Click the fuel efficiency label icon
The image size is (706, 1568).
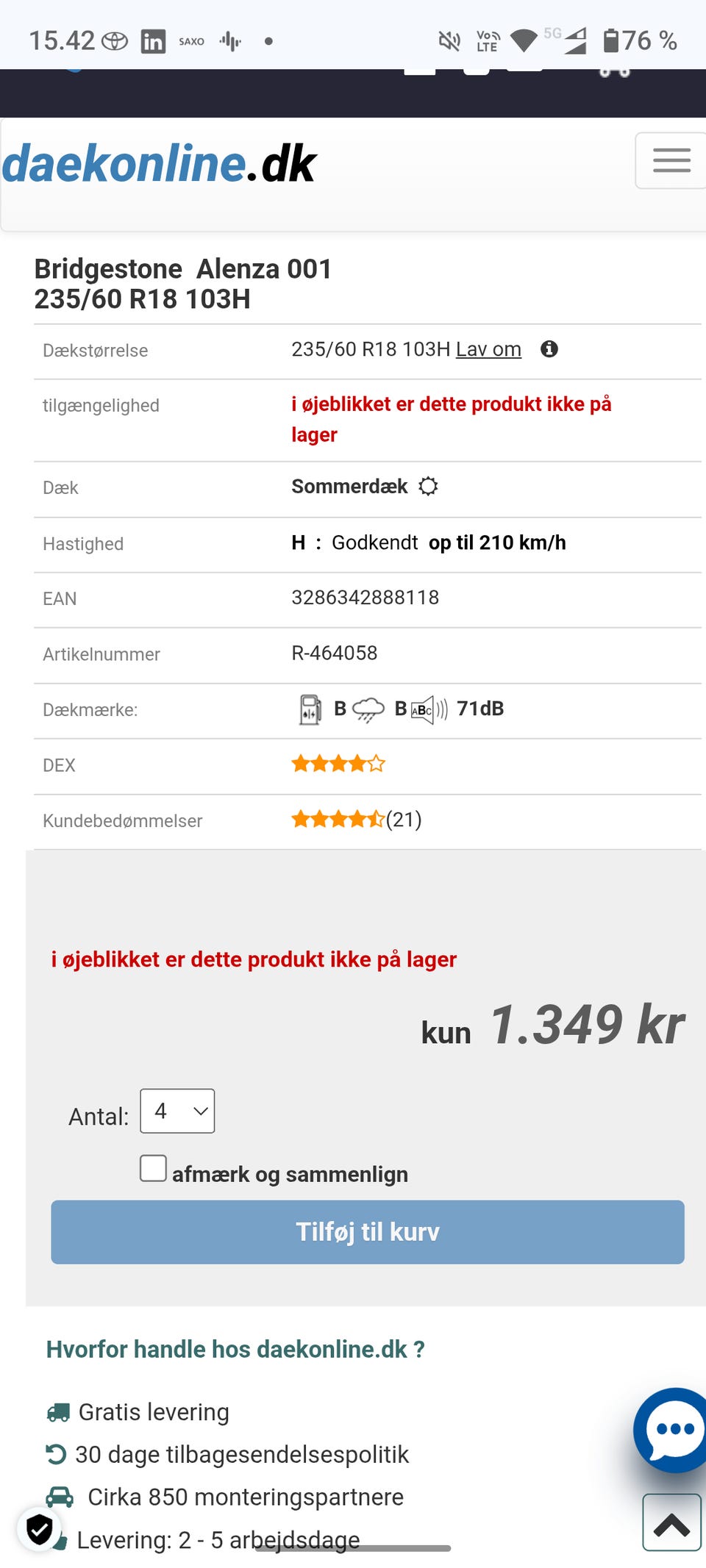click(x=309, y=709)
